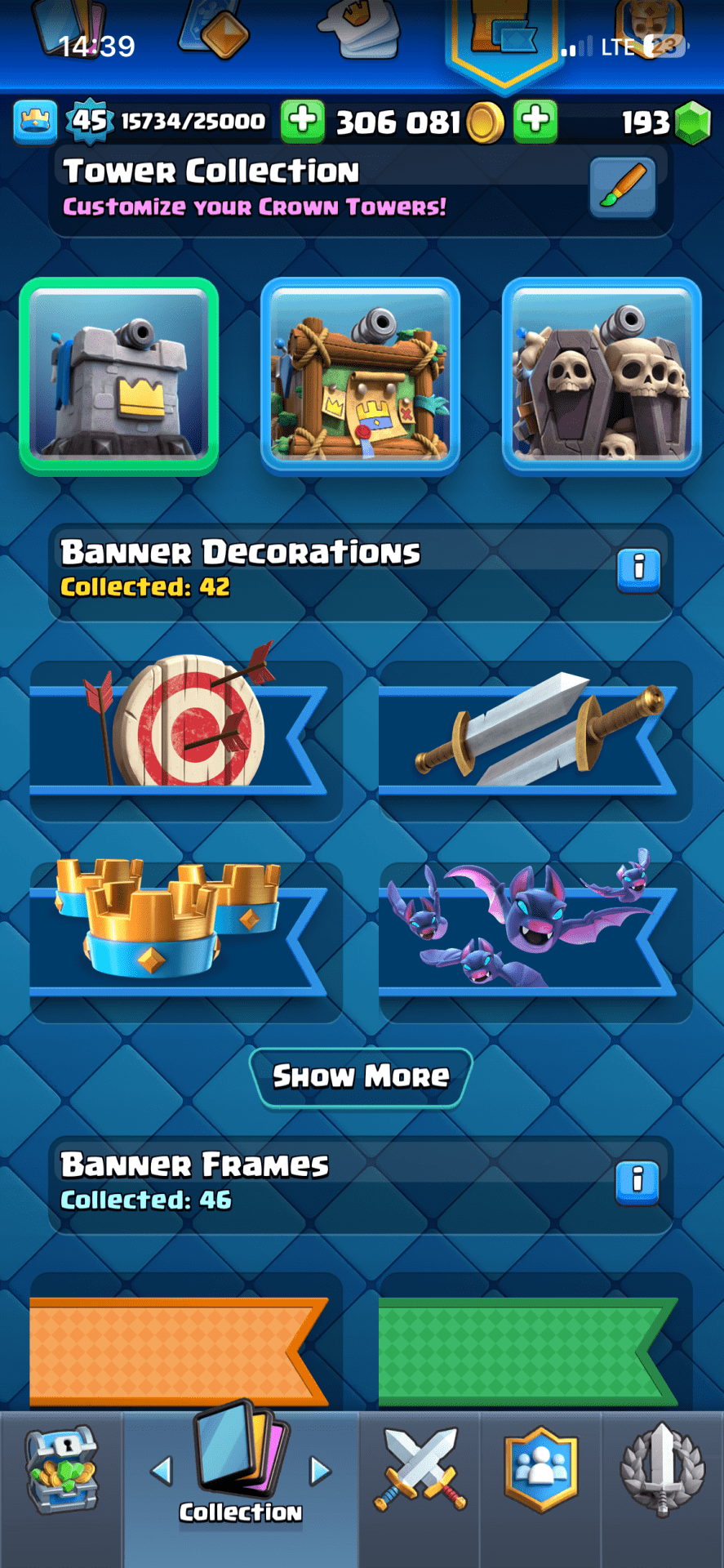This screenshot has height=1568, width=724.
Task: Open Banner Frames info button
Action: (637, 1182)
